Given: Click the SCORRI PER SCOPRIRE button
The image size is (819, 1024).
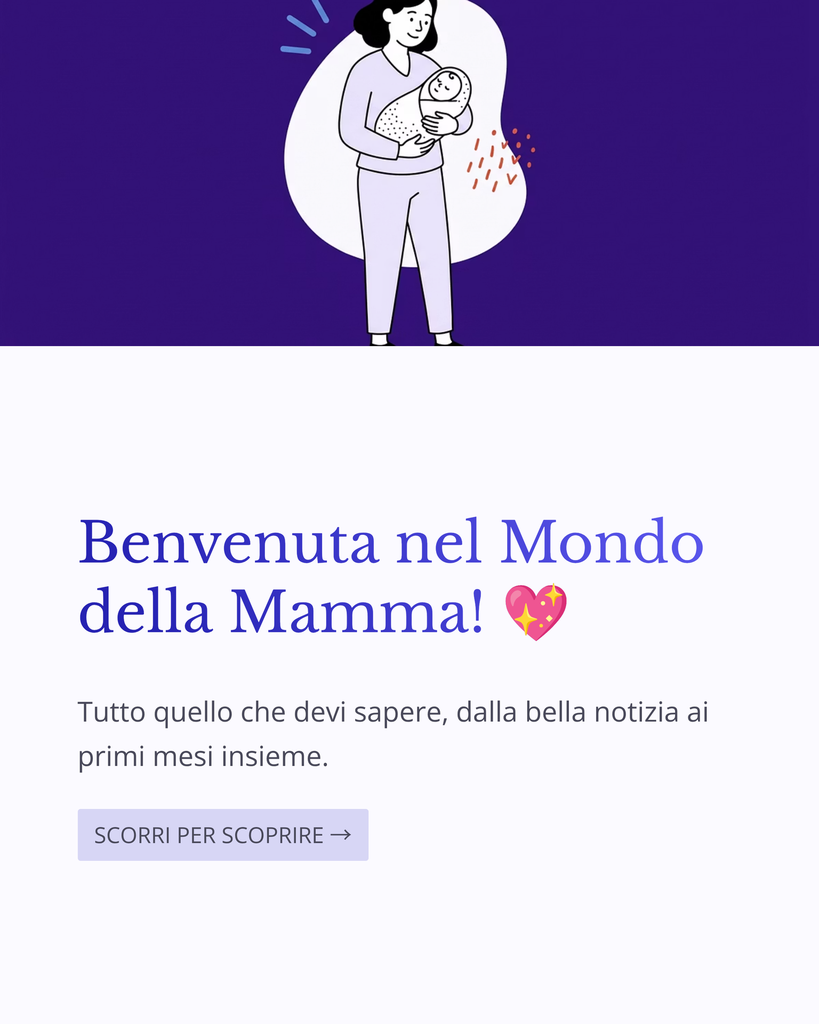Looking at the screenshot, I should (222, 835).
